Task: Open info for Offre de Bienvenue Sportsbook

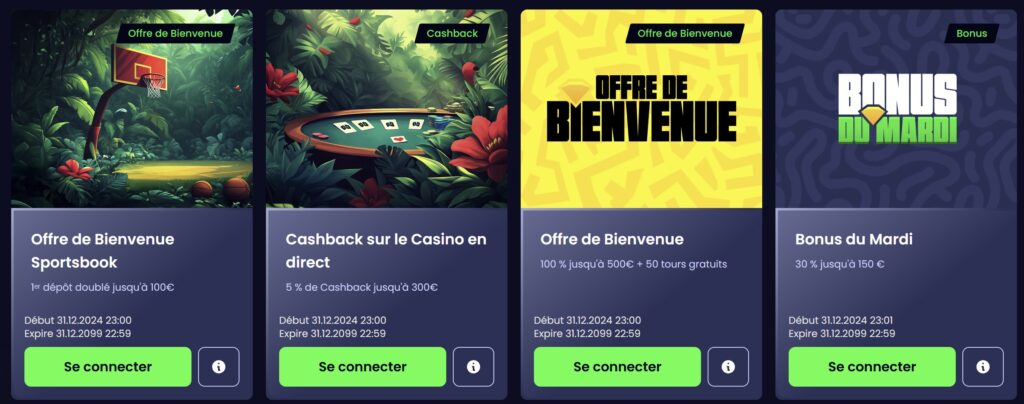Action: coord(219,367)
